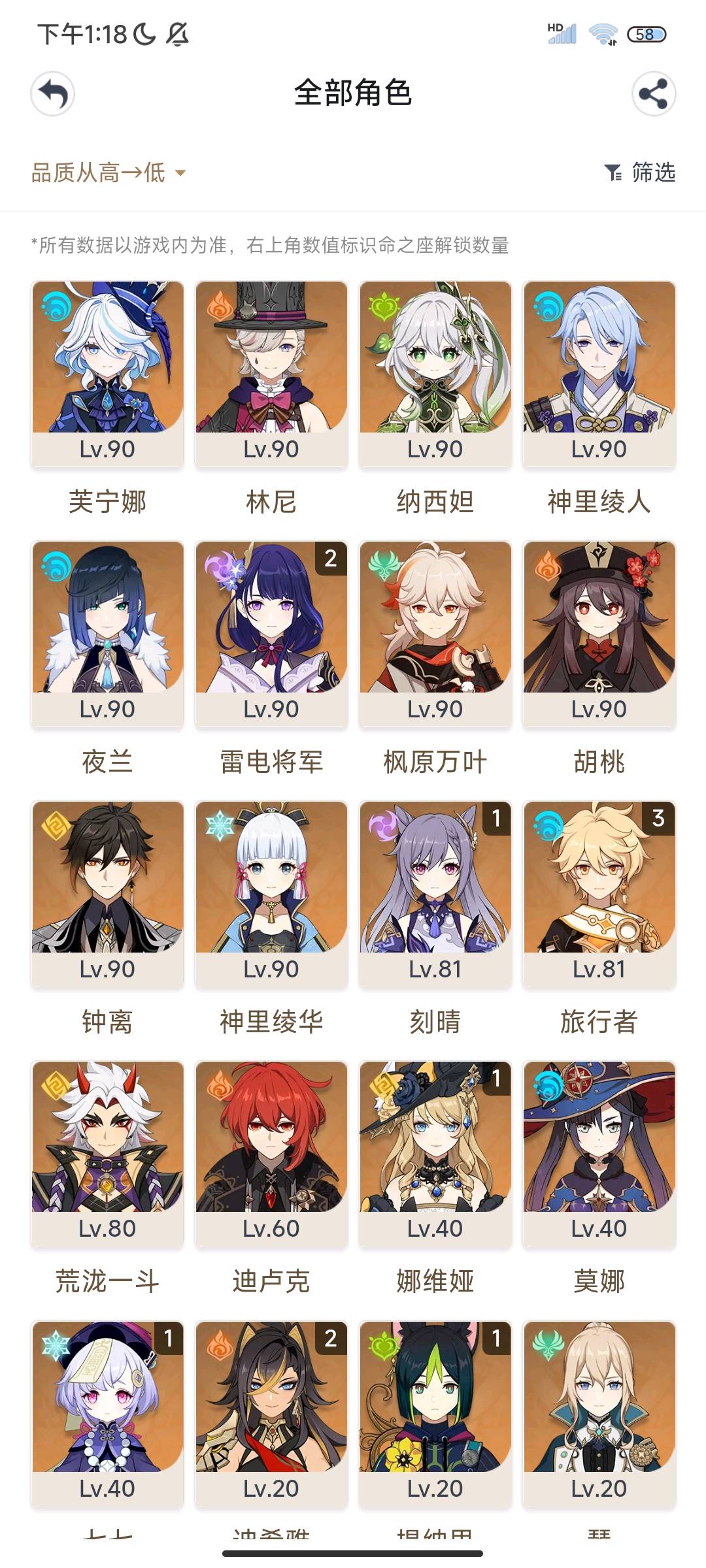Tap the 神里绫华 character card
706x1568 pixels.
click(x=271, y=893)
